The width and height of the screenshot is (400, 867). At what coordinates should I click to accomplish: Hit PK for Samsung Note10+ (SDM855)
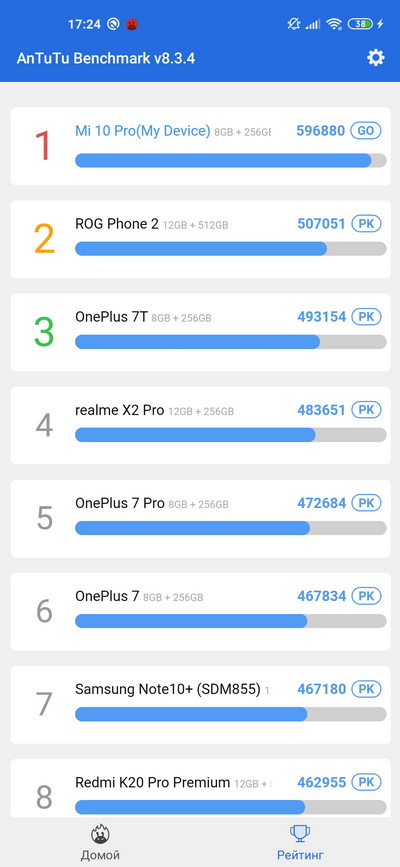coord(366,689)
